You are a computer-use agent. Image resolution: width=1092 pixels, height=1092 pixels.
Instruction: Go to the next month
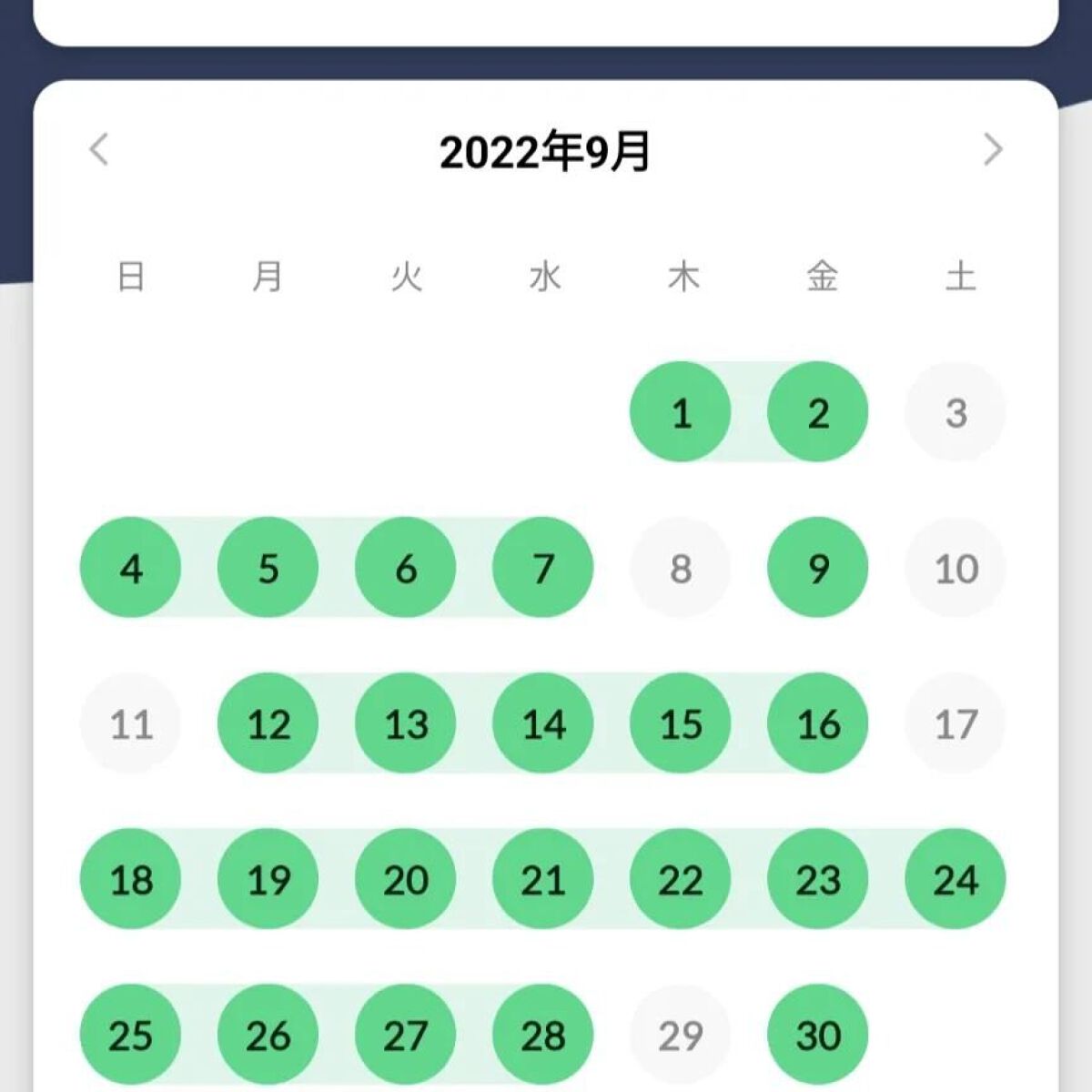[x=992, y=149]
